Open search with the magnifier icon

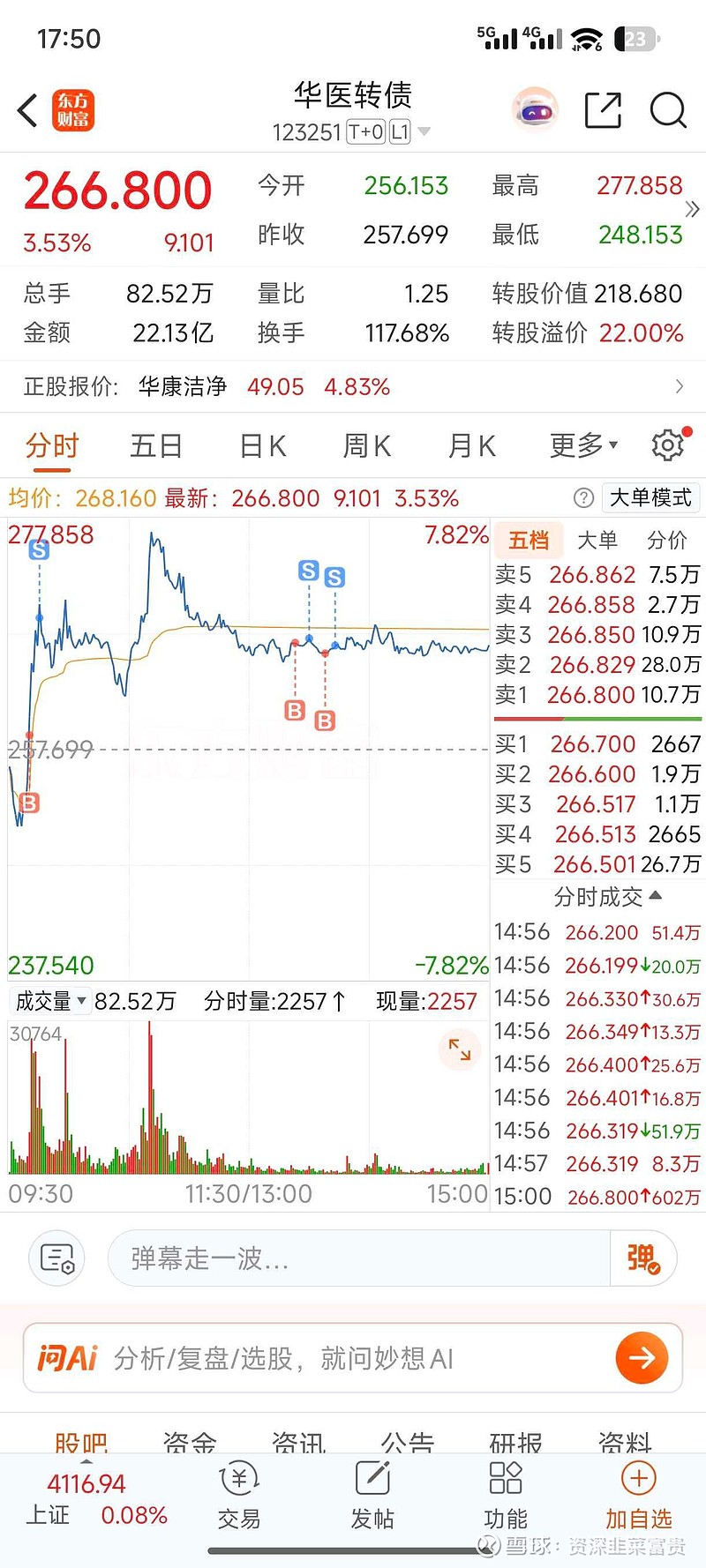click(668, 110)
